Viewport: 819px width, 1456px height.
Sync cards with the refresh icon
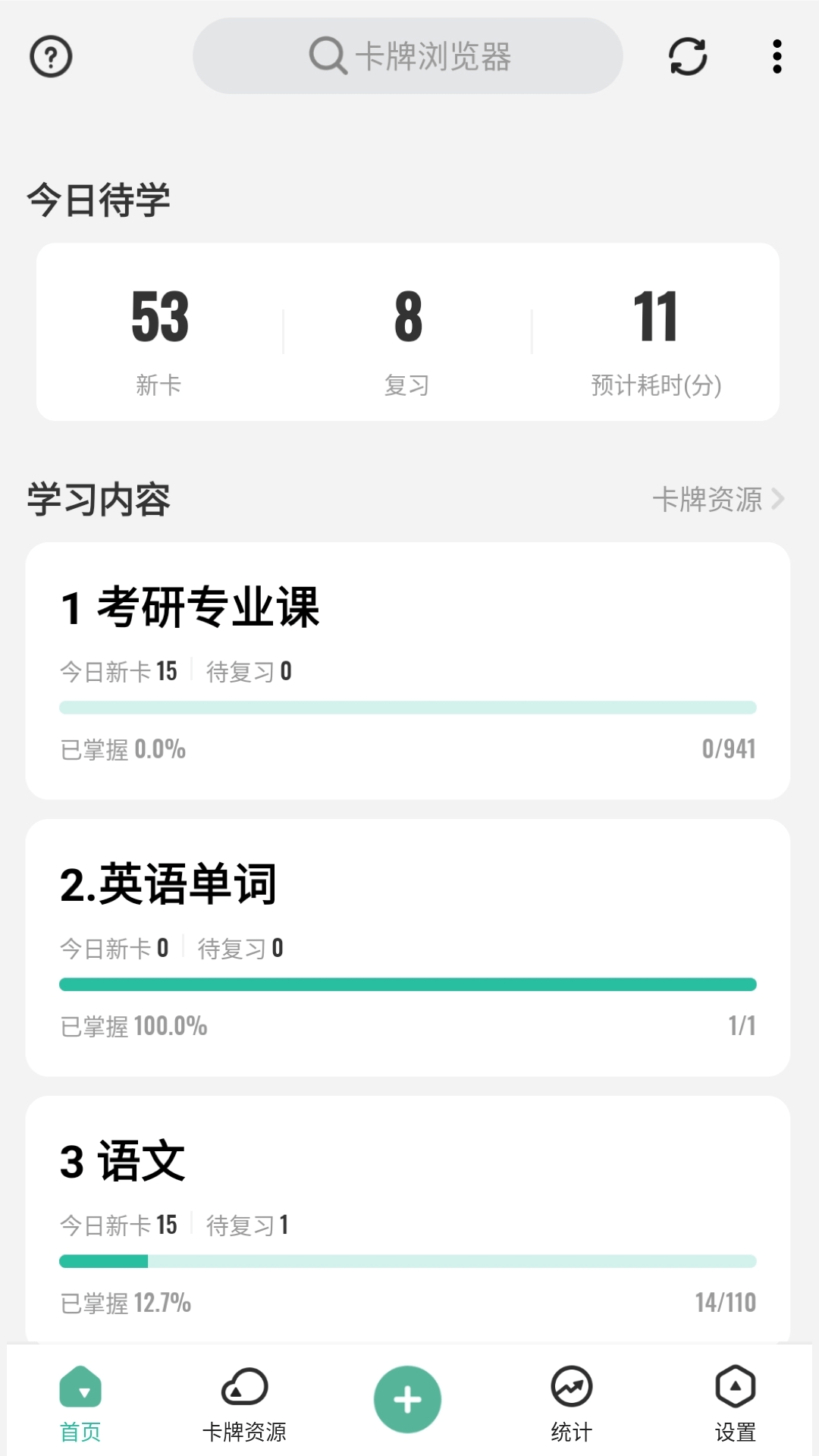(687, 56)
